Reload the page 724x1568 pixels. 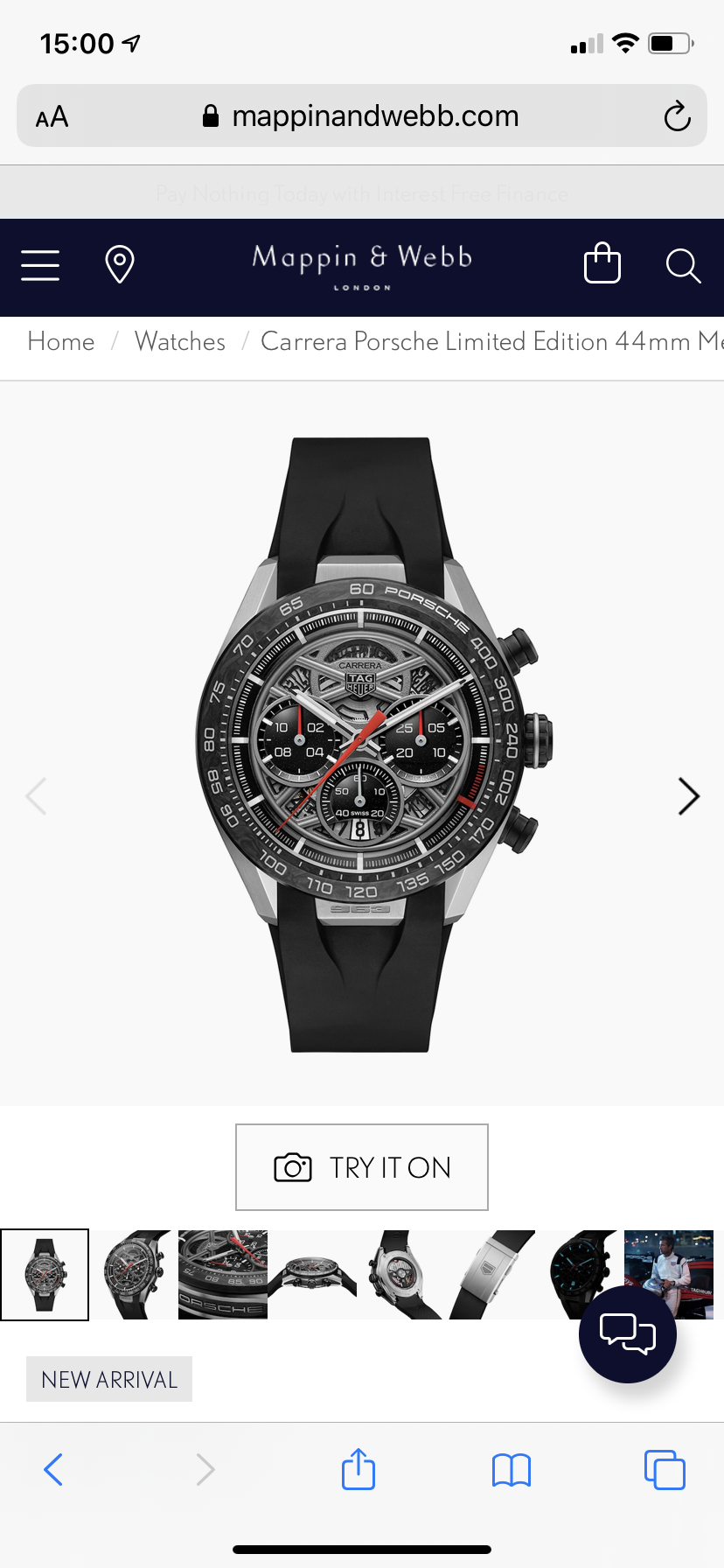click(x=677, y=116)
